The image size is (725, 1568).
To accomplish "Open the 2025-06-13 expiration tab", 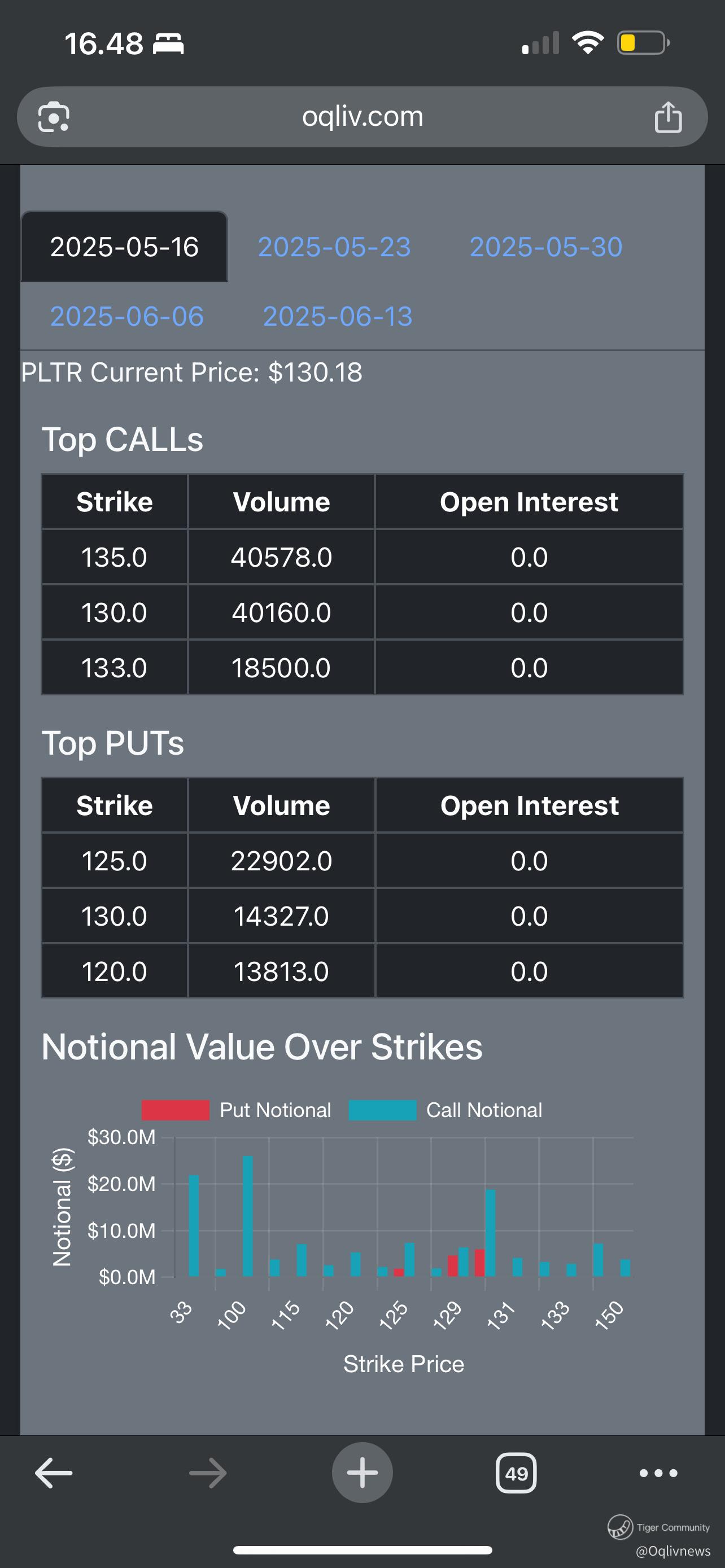I will tap(337, 317).
